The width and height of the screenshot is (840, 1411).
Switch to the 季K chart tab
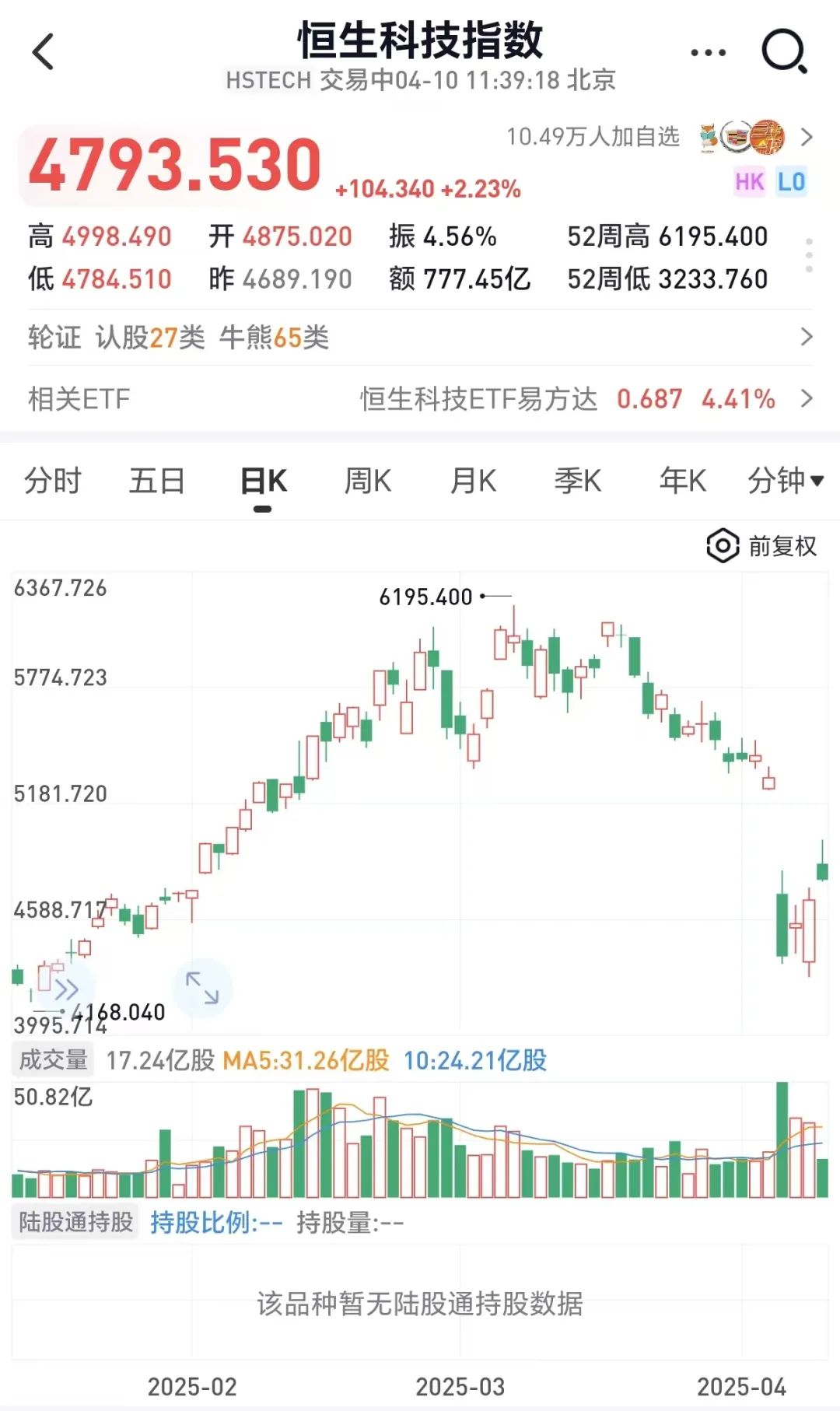click(578, 481)
